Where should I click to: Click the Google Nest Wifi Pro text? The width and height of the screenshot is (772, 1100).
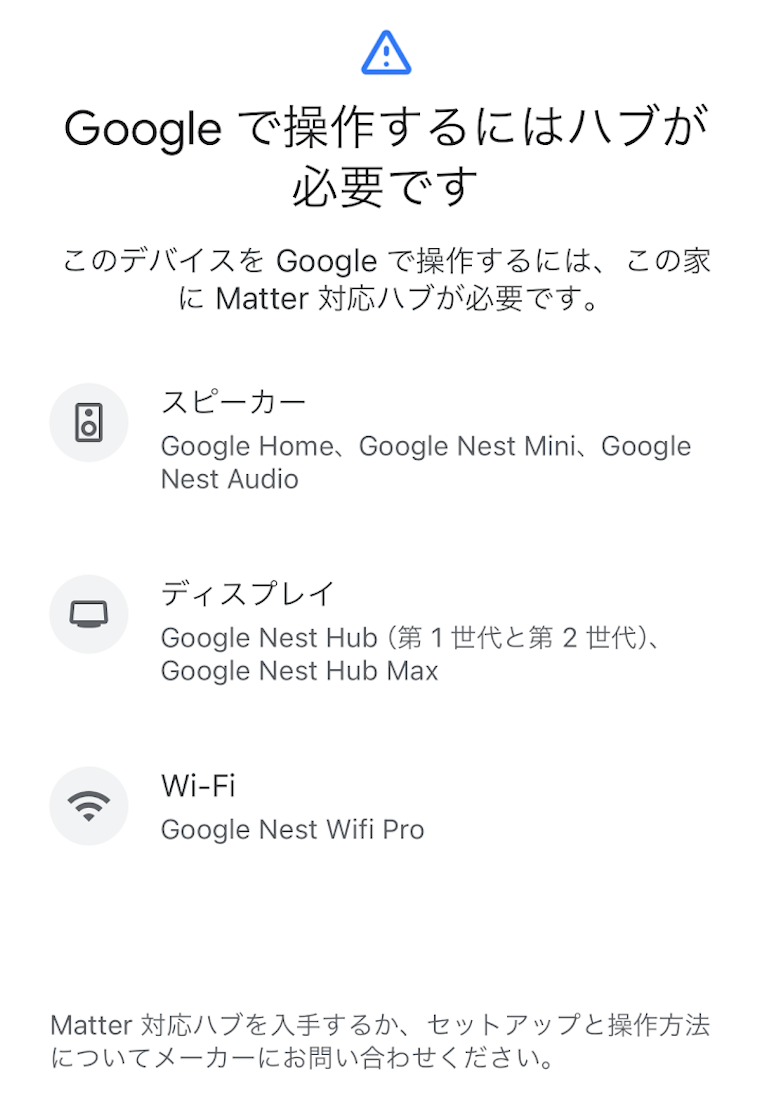click(293, 829)
